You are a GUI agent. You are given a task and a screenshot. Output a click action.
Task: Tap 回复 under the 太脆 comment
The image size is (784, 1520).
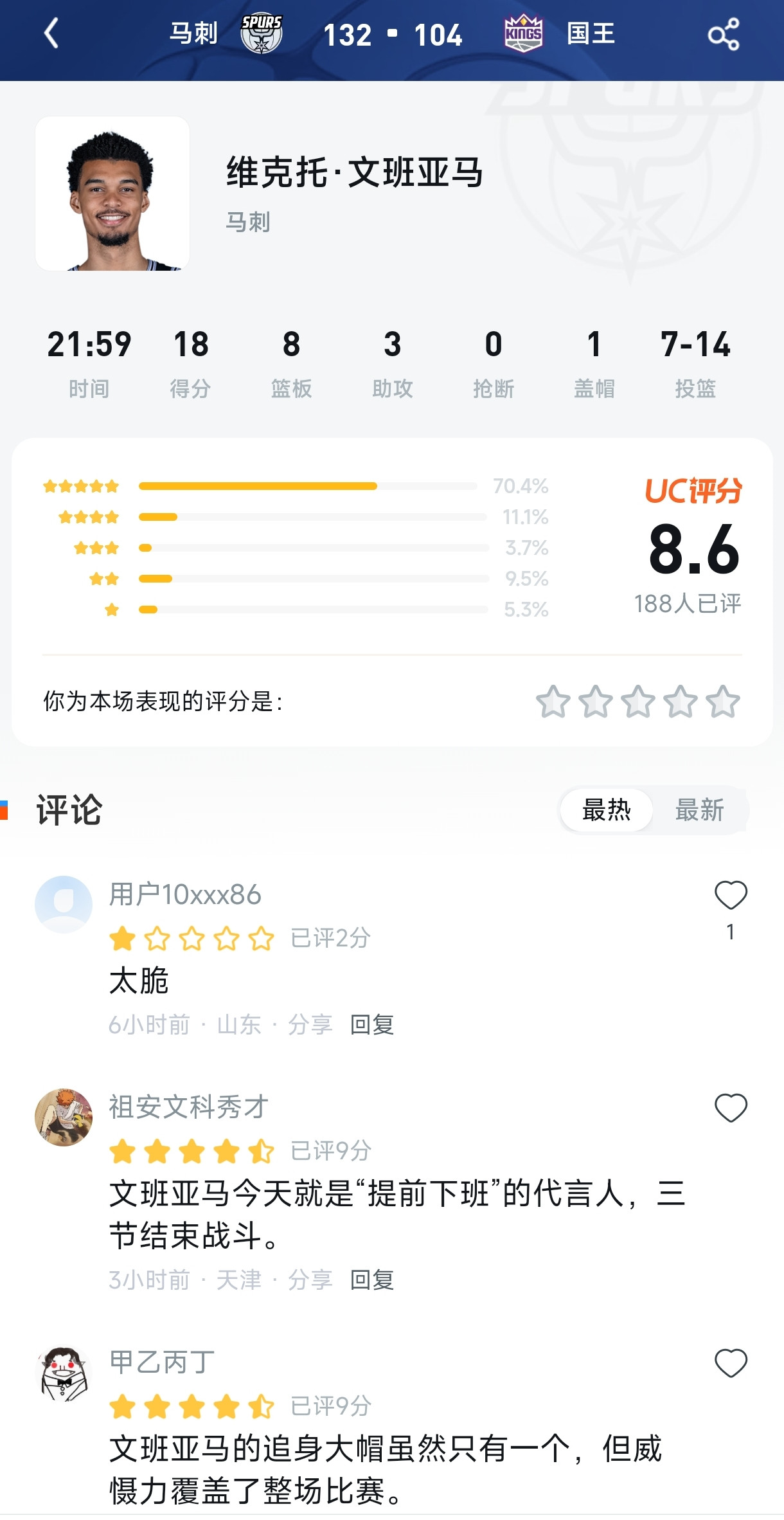[x=371, y=1024]
